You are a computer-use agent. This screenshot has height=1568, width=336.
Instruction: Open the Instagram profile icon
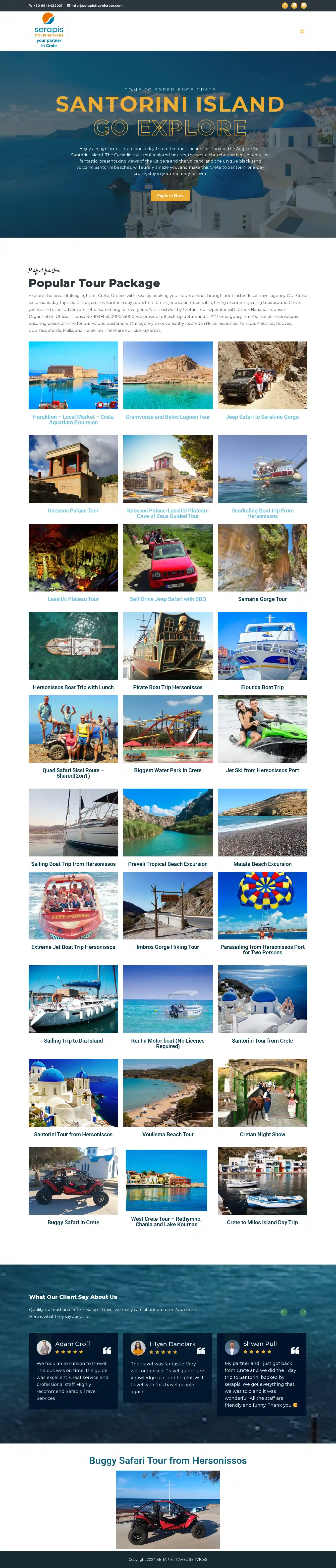coord(294,5)
